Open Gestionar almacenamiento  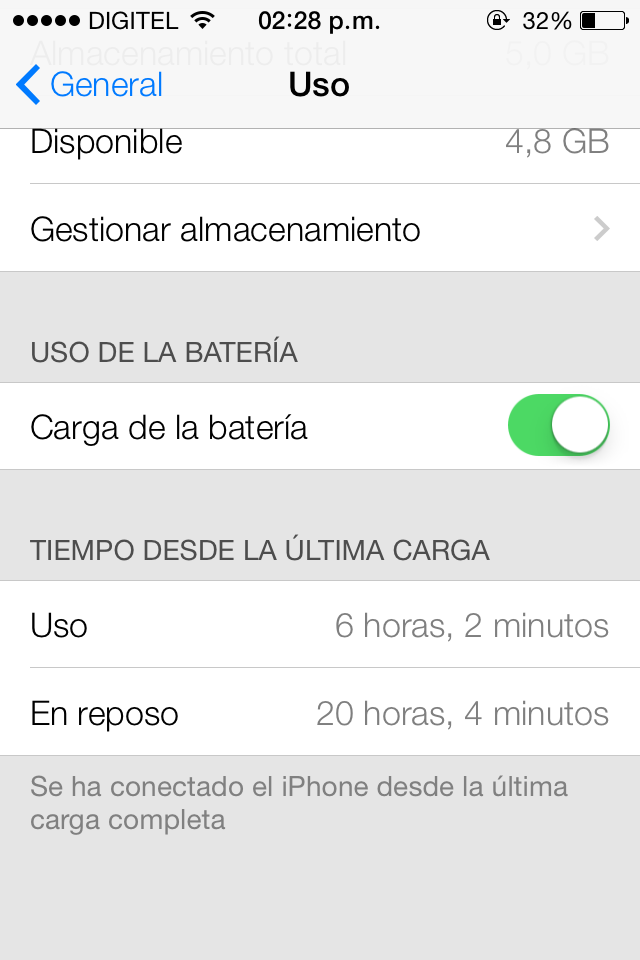pos(320,229)
